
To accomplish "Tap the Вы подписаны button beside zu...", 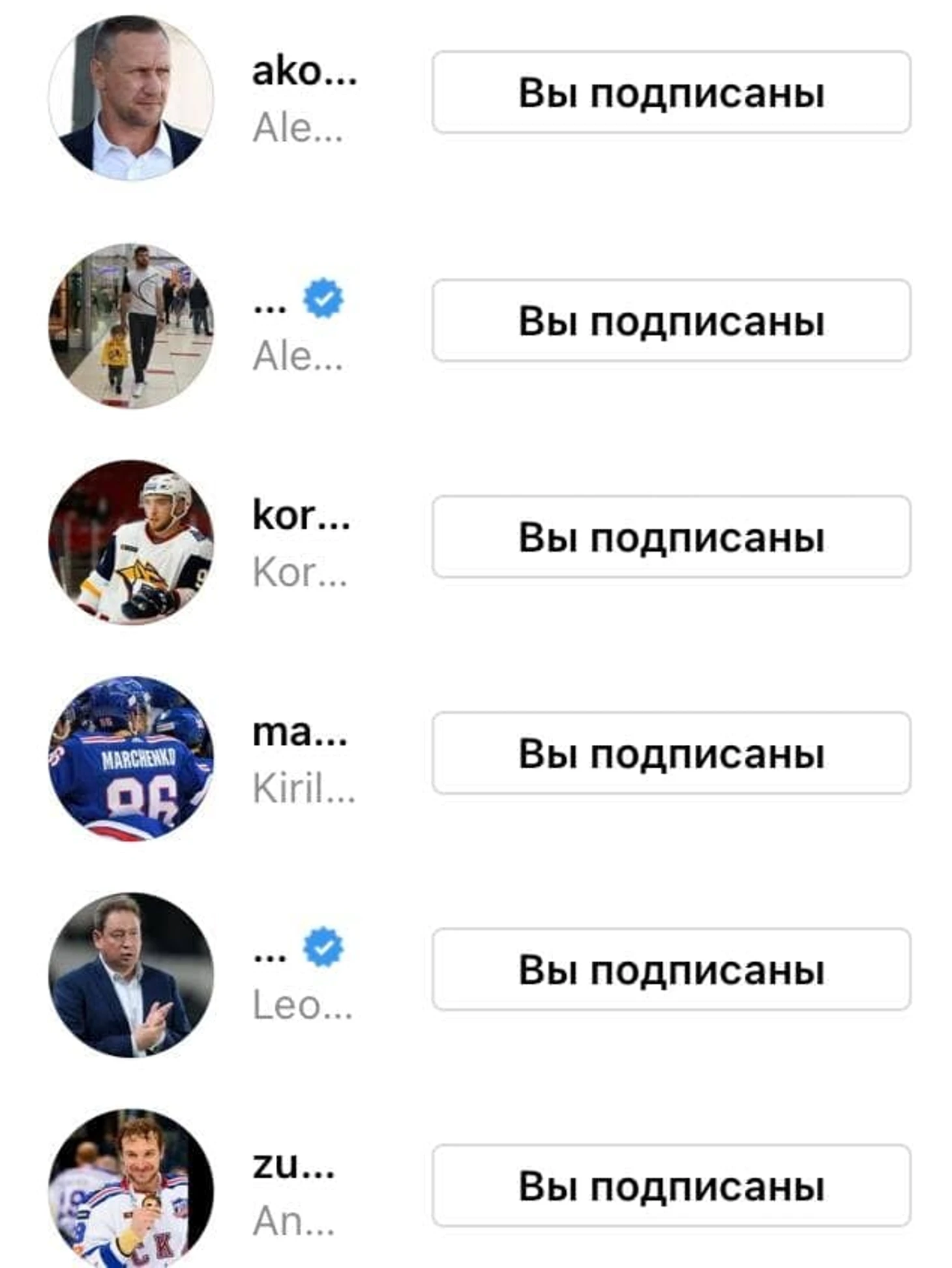I will pos(671,1185).
